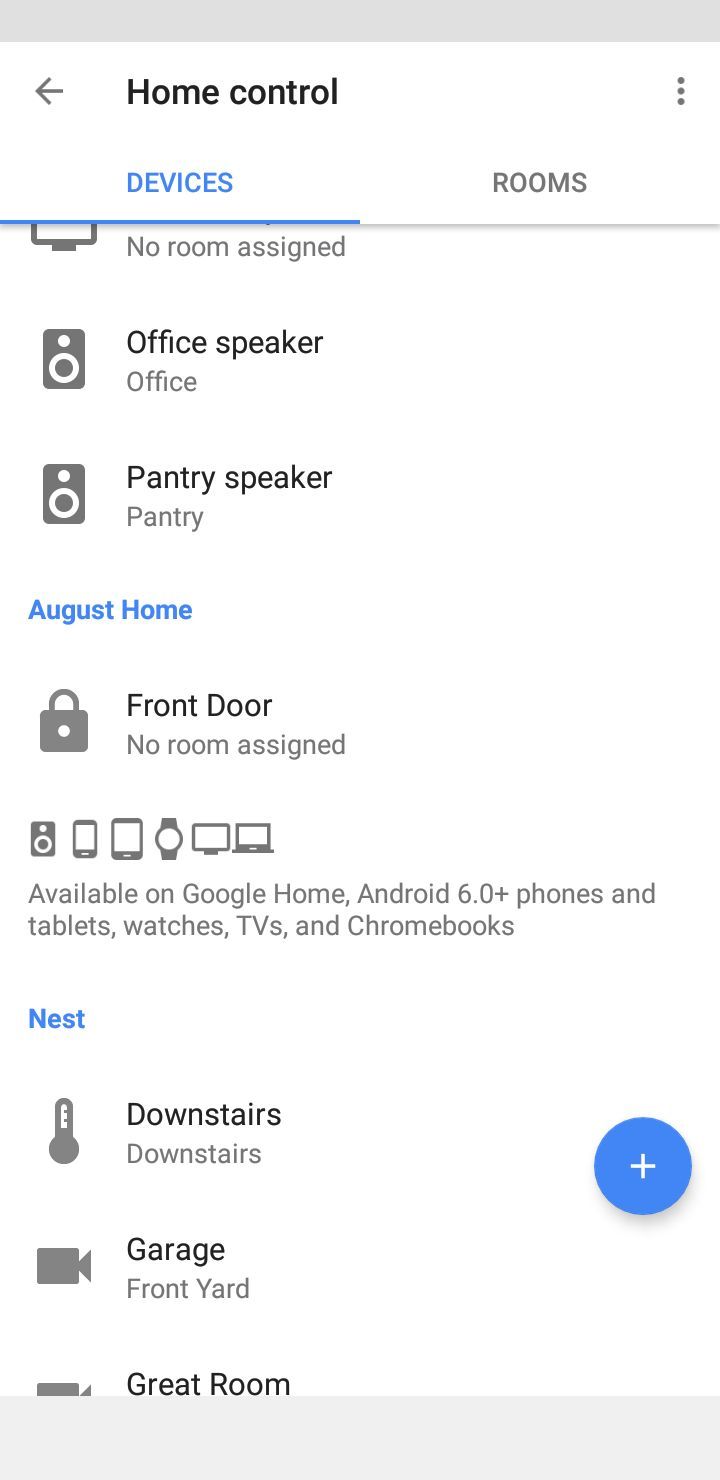
Task: Open the overflow menu
Action: 681,91
